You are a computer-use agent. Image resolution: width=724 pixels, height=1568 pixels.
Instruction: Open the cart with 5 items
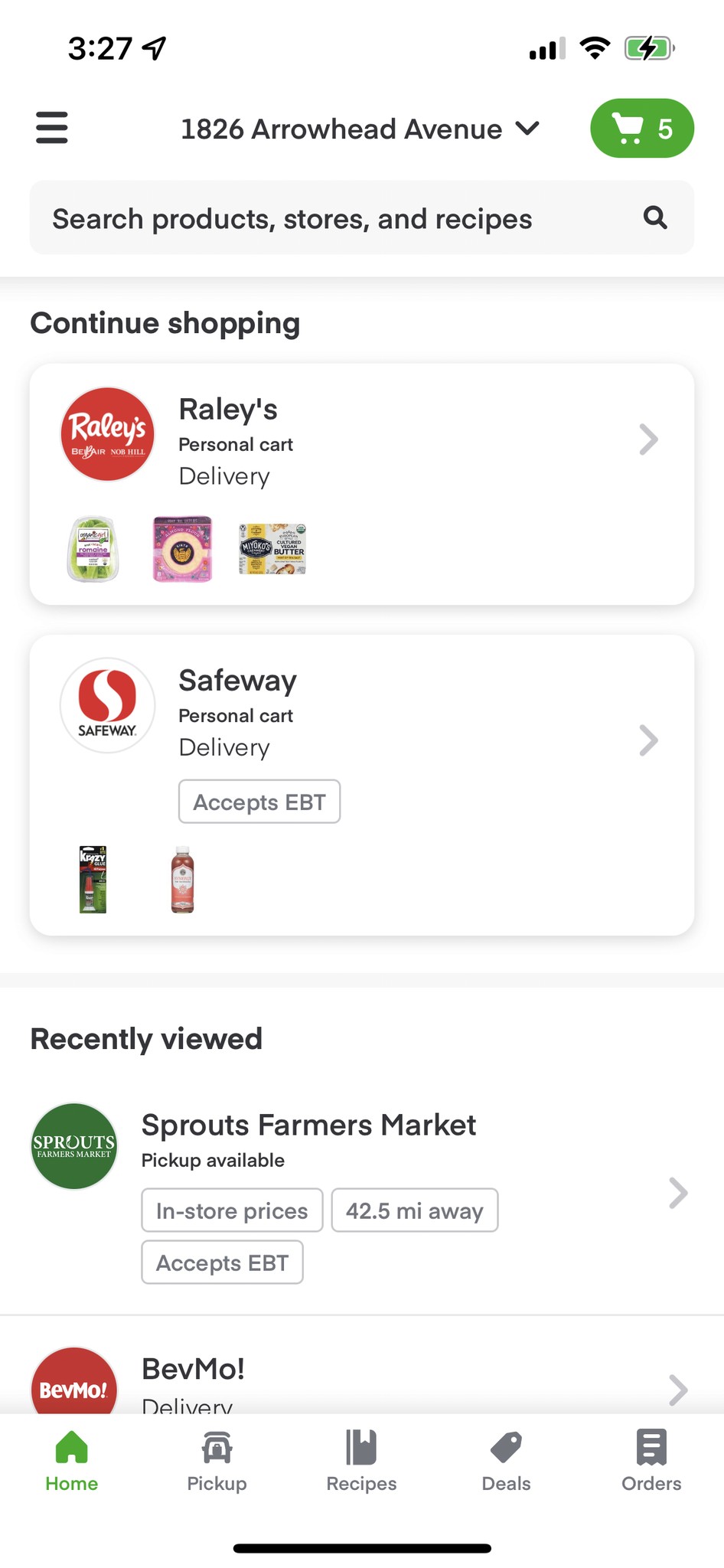pyautogui.click(x=641, y=129)
